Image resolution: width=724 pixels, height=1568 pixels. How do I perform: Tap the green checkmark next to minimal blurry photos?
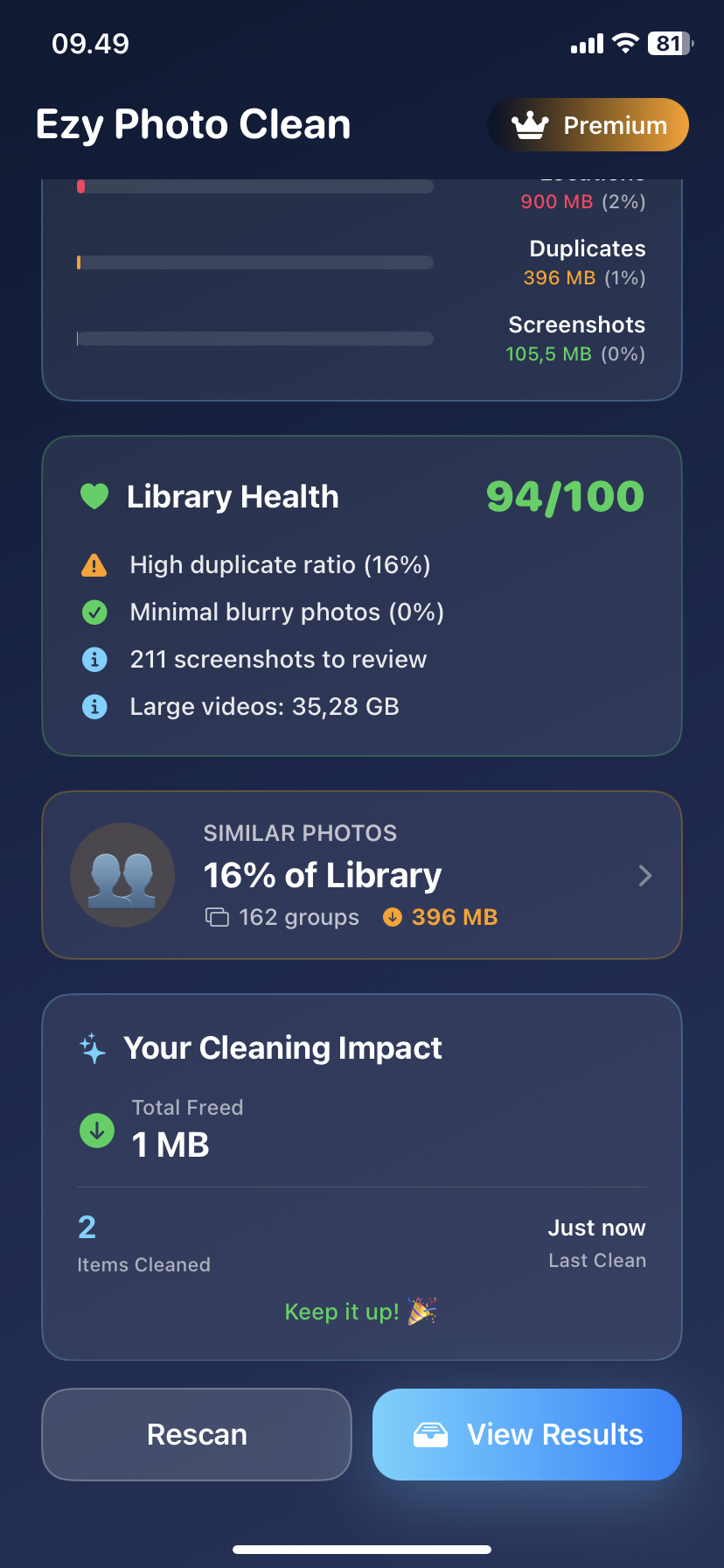pos(94,612)
